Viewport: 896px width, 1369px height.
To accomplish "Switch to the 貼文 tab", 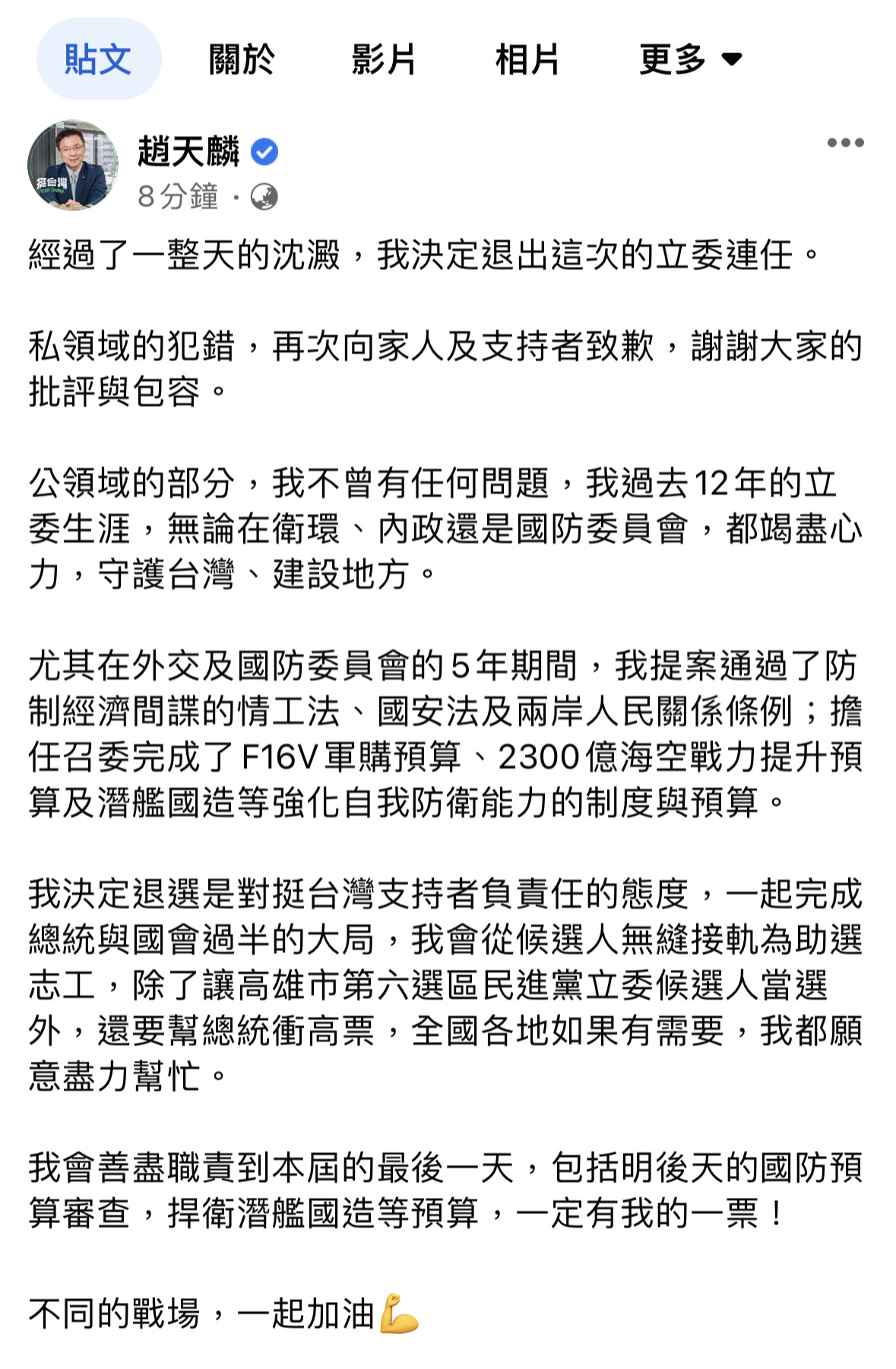I will coord(99,59).
